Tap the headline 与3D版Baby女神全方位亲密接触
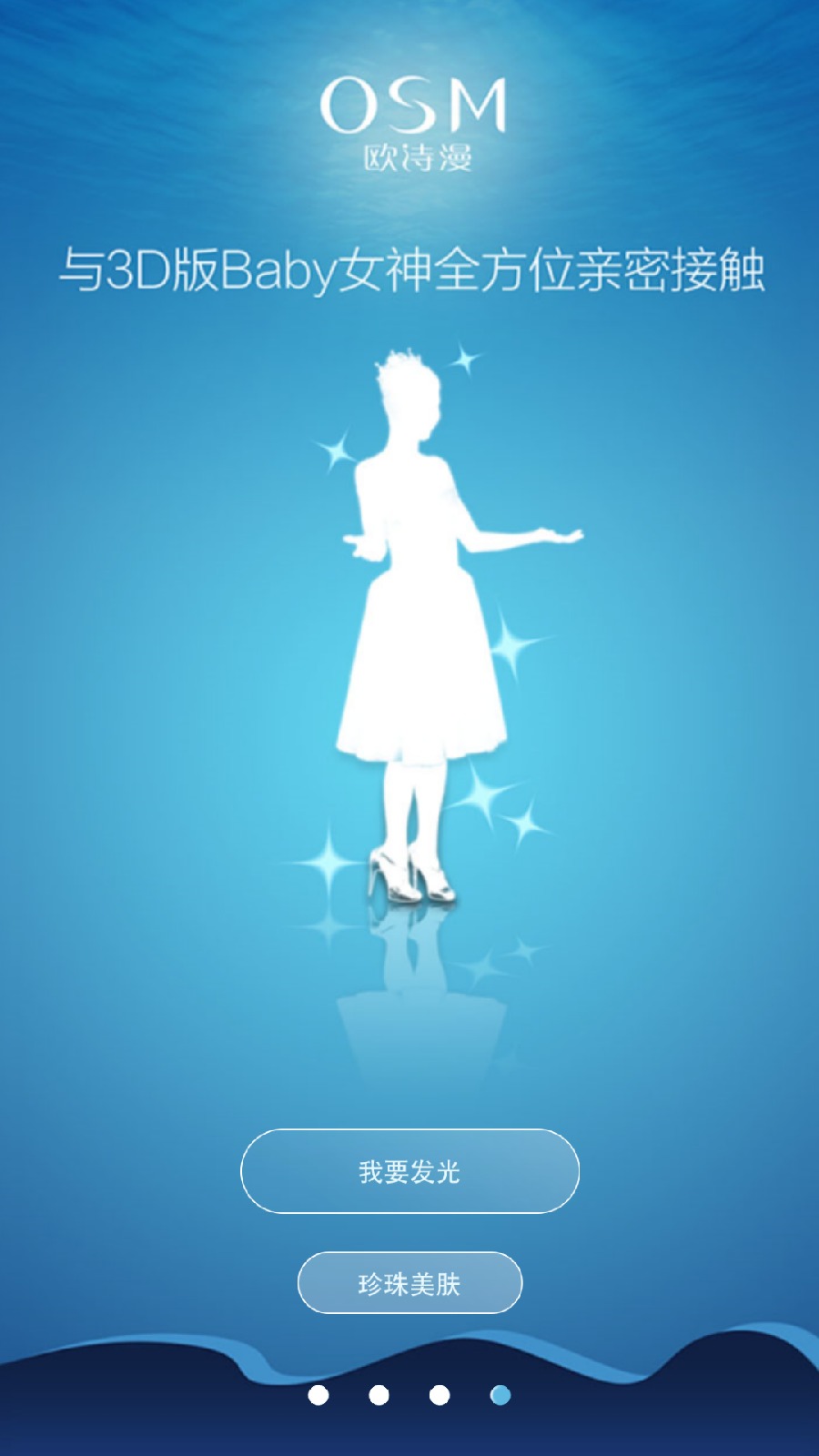The image size is (819, 1456). coord(409,268)
